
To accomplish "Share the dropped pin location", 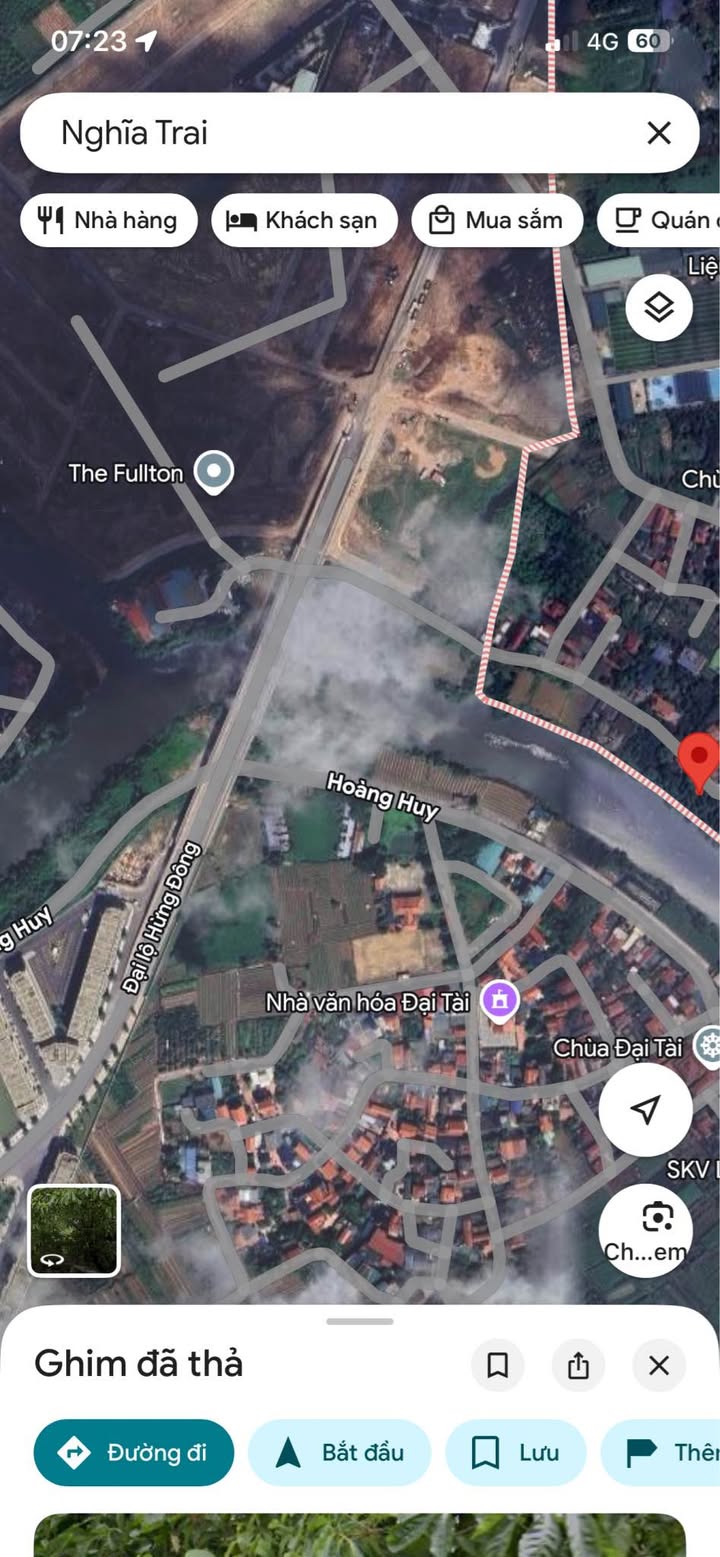I will coord(578,1366).
